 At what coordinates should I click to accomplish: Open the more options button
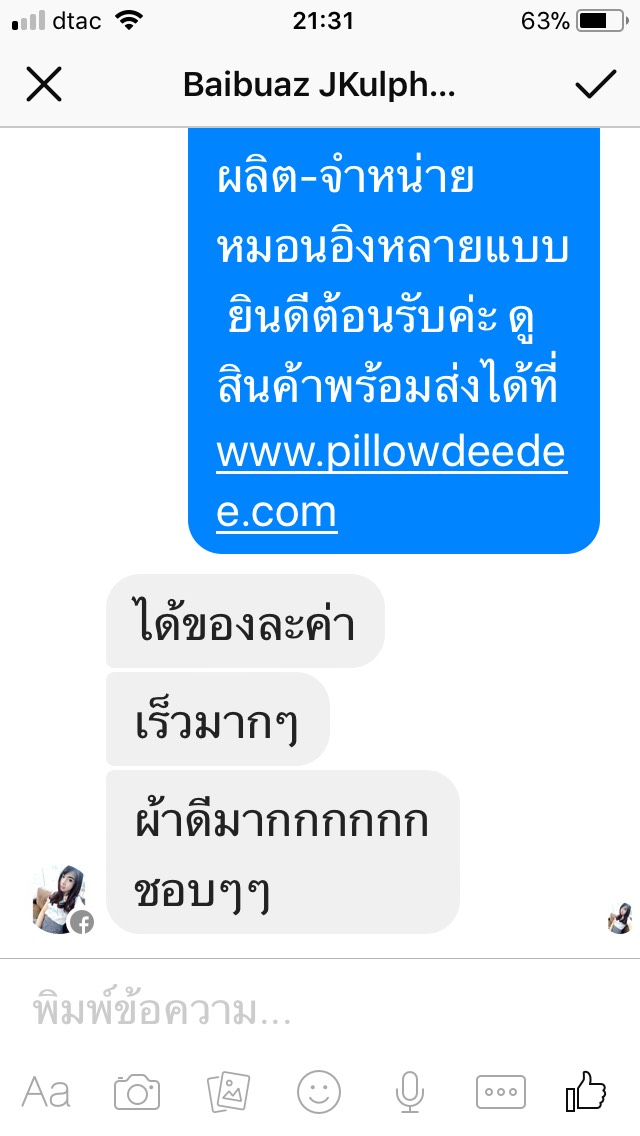pos(501,1092)
